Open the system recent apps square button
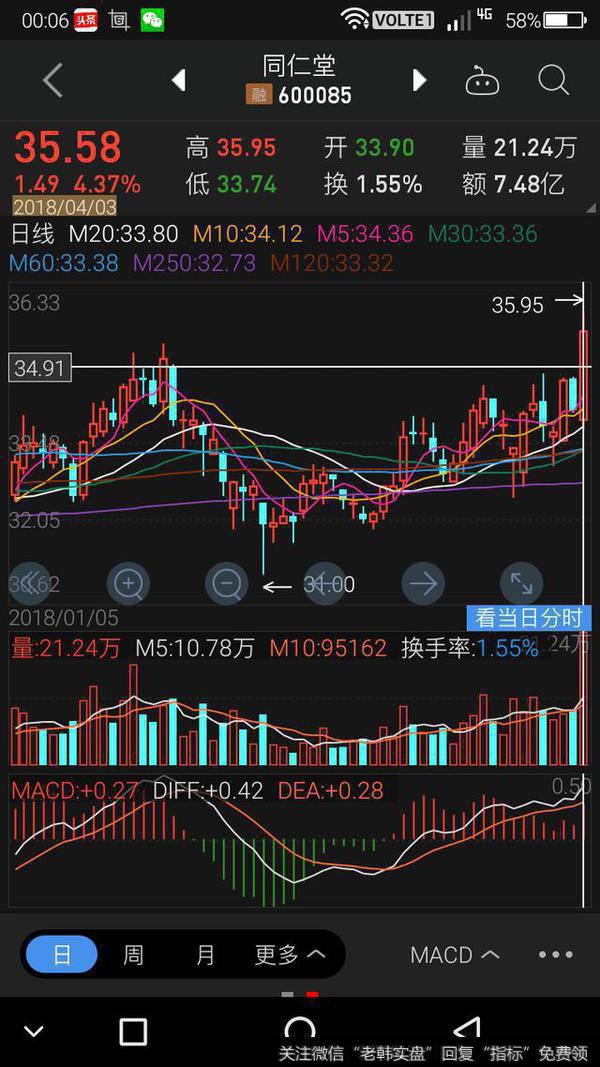Viewport: 600px width, 1067px height. coord(133,1031)
